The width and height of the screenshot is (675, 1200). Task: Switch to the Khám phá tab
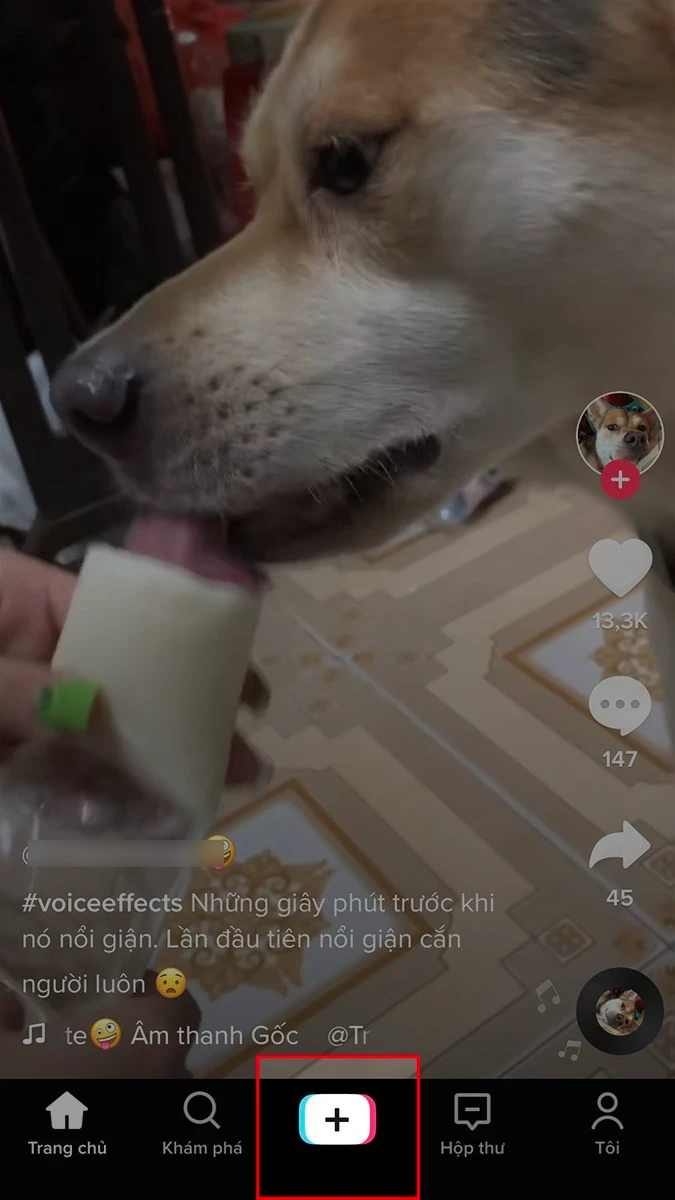click(x=202, y=1124)
